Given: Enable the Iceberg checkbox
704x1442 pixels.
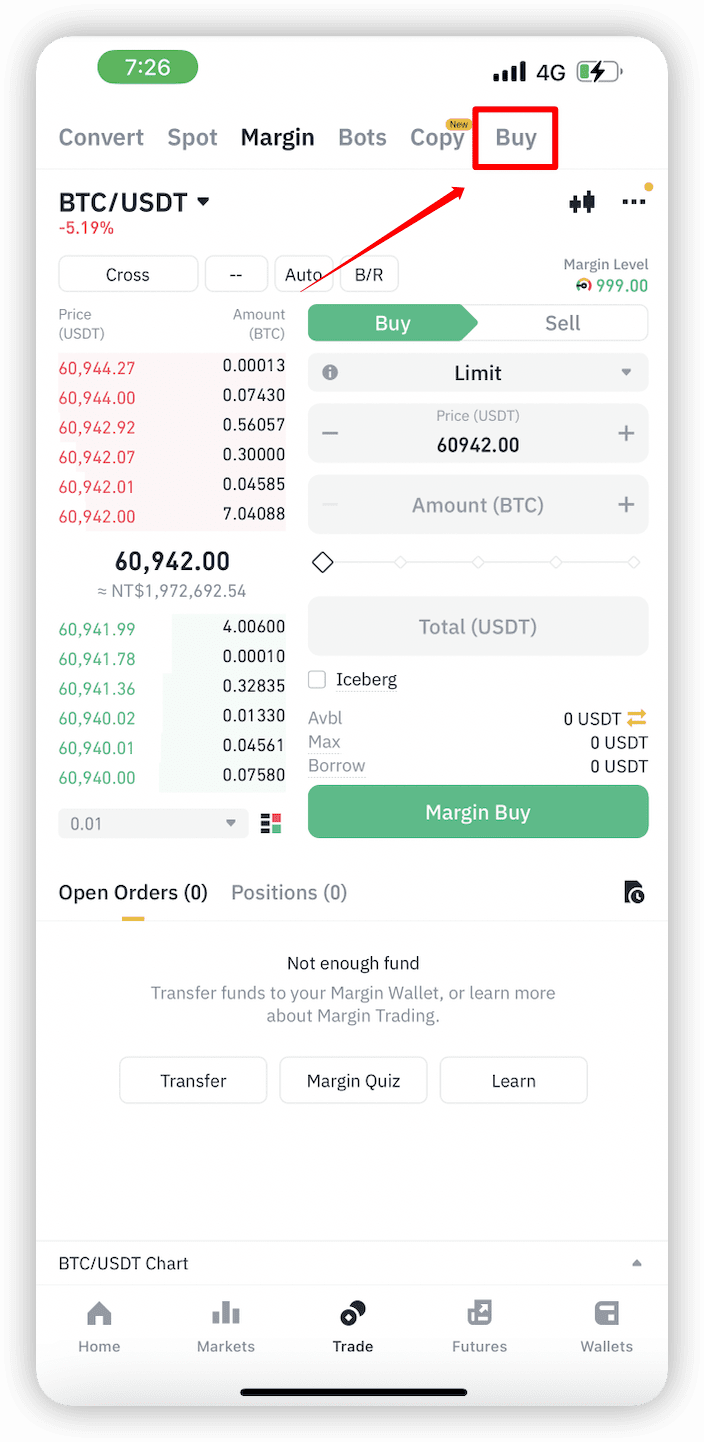Looking at the screenshot, I should pos(317,680).
